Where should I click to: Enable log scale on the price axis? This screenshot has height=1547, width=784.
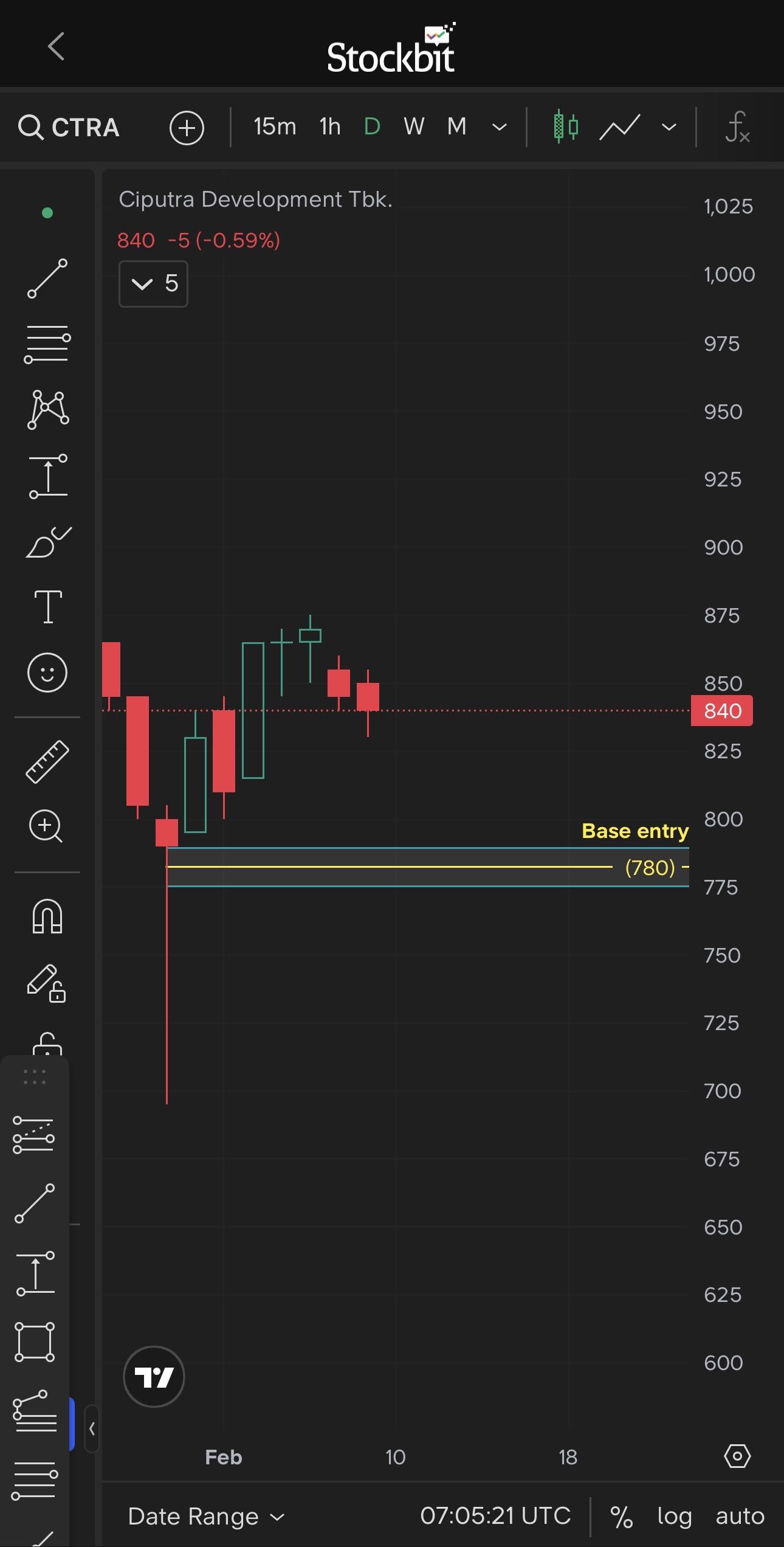[674, 1516]
